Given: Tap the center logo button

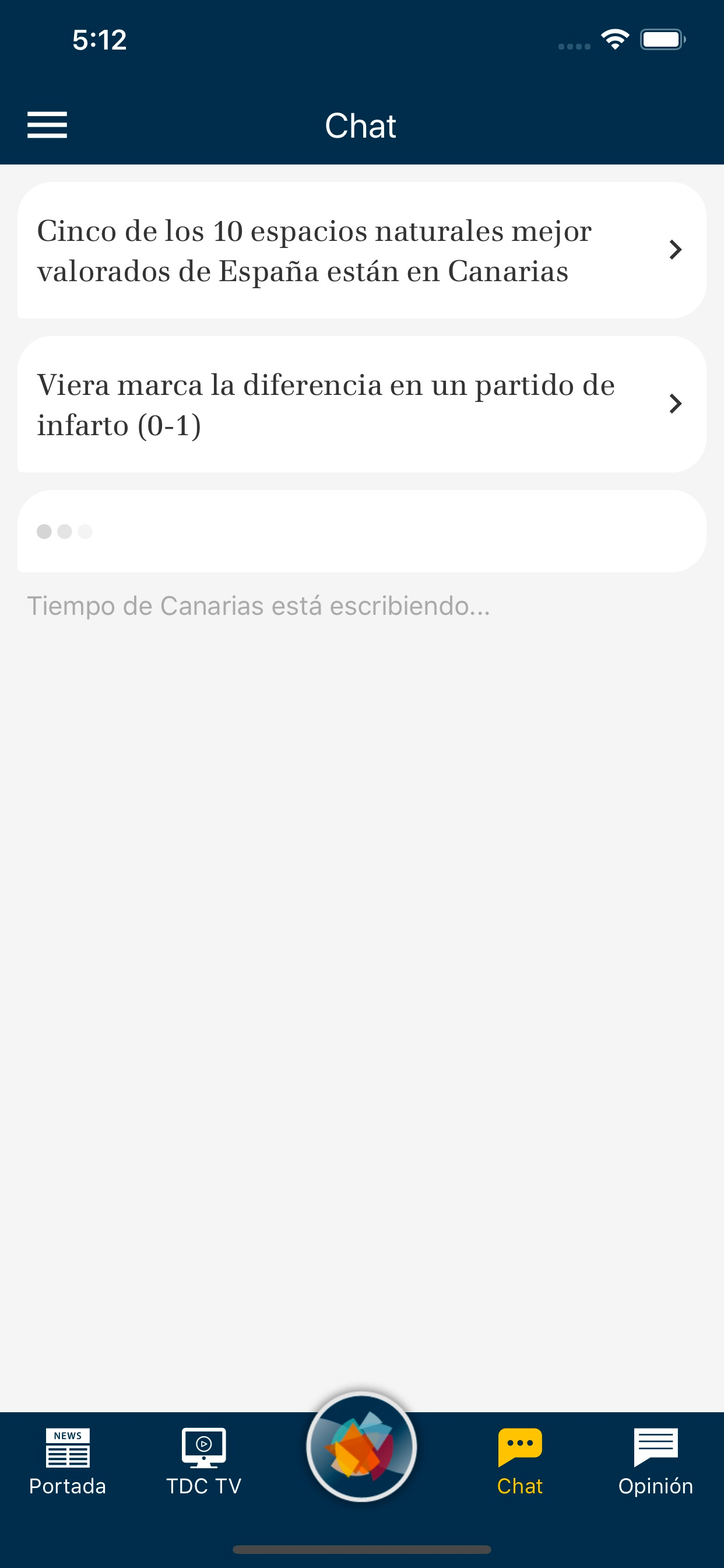Looking at the screenshot, I should [361, 1446].
